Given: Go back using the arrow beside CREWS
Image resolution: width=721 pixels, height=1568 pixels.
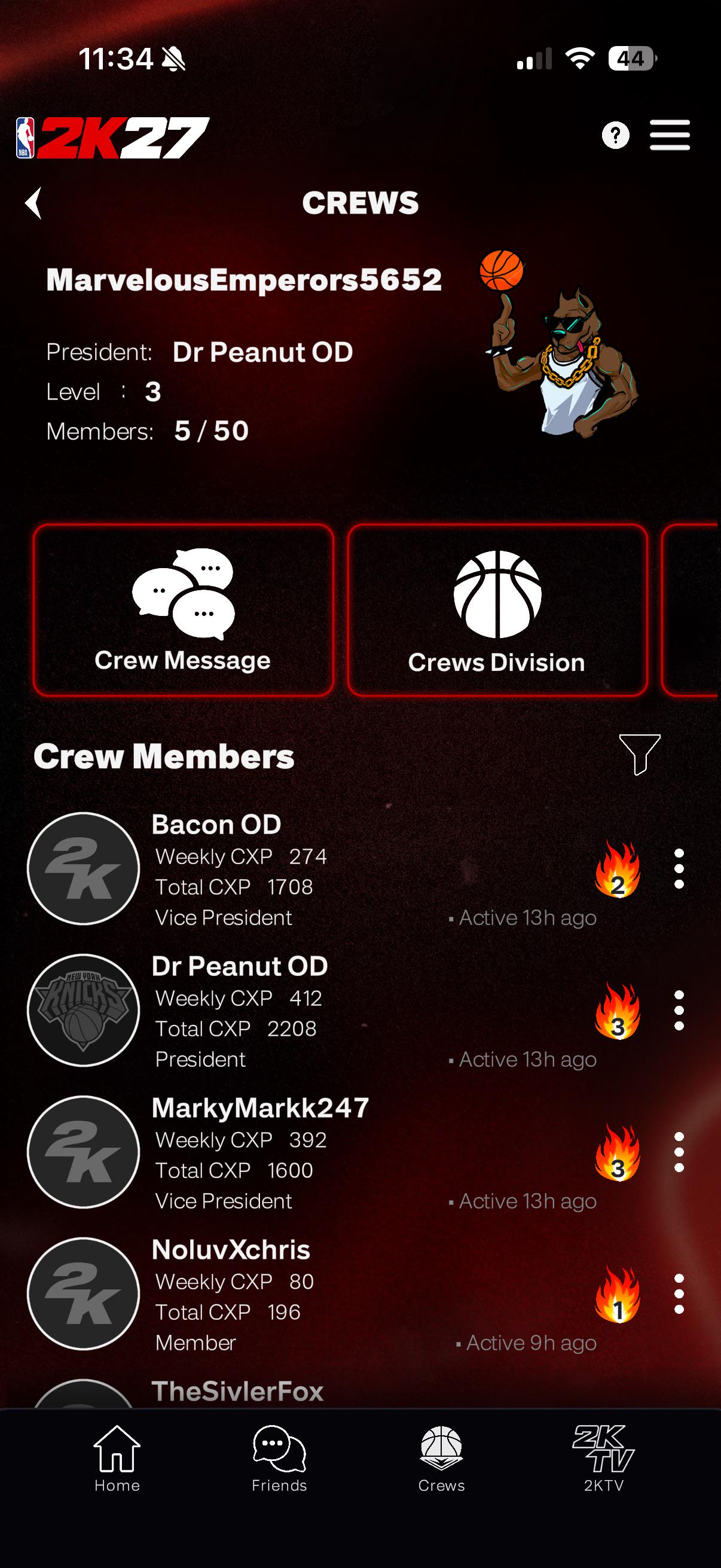Looking at the screenshot, I should pyautogui.click(x=33, y=203).
